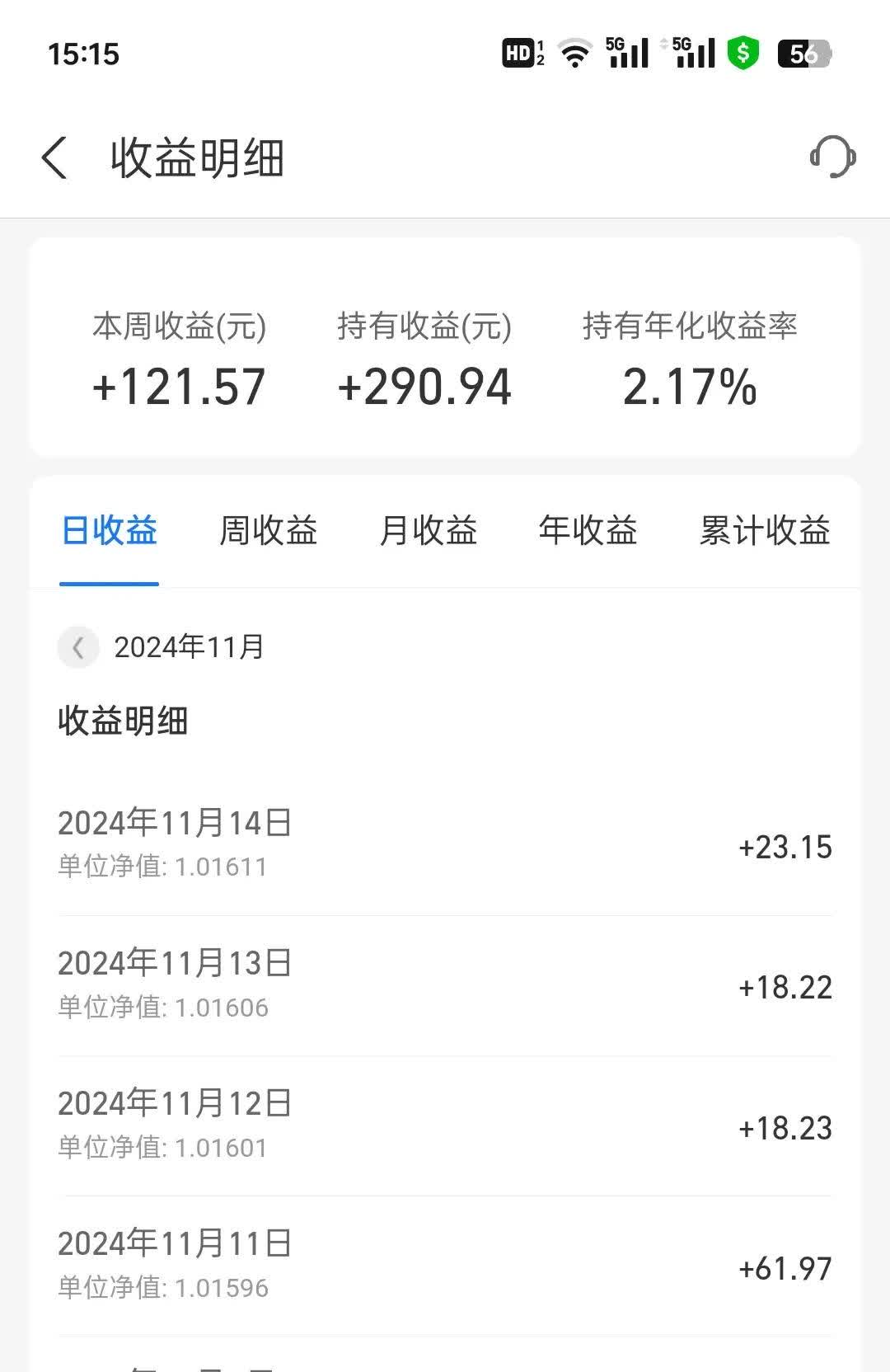Tap the HD voice status icon
Image resolution: width=890 pixels, height=1372 pixels.
519,52
